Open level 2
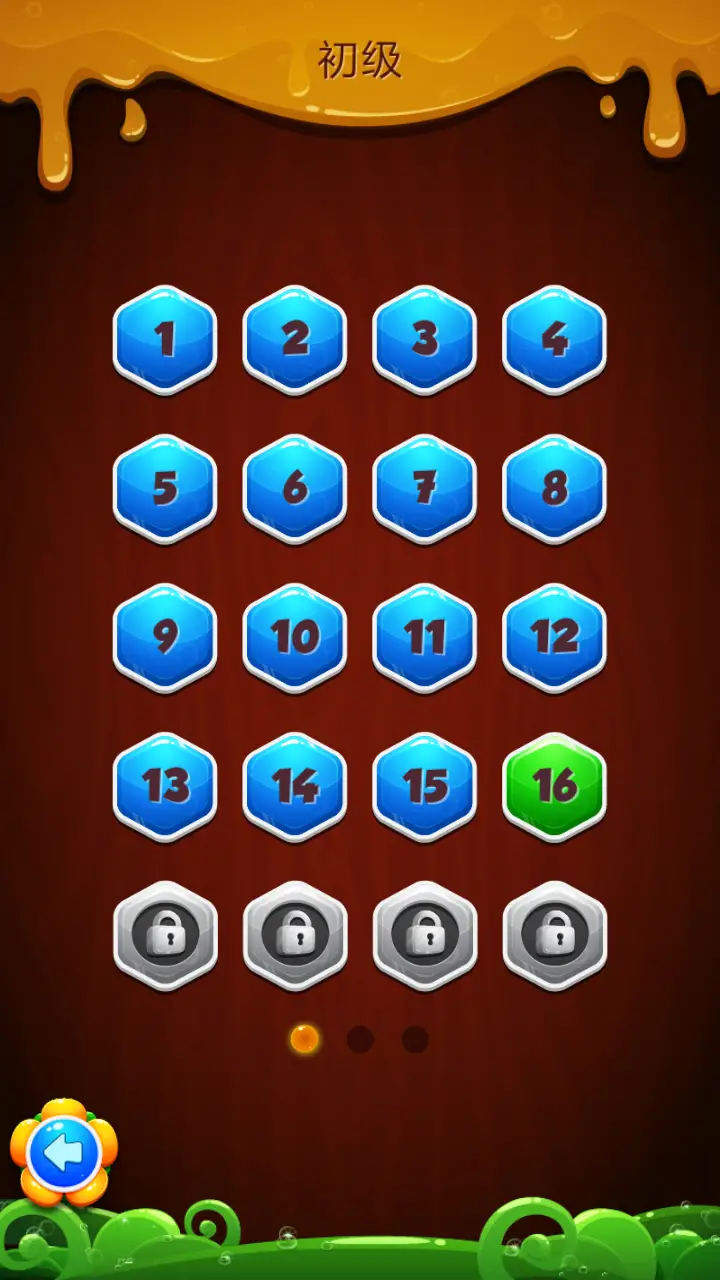 click(x=295, y=340)
